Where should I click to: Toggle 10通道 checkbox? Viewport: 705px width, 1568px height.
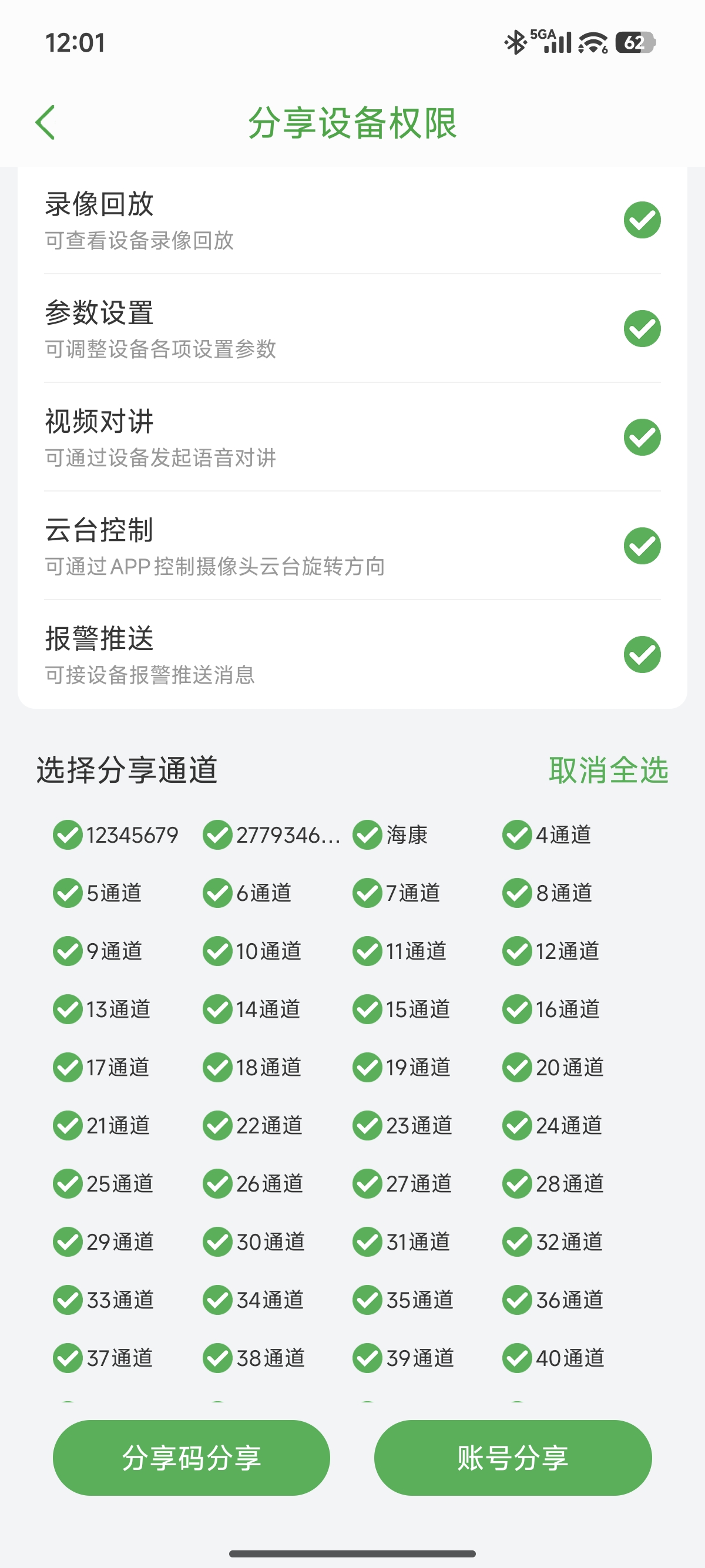(x=217, y=951)
